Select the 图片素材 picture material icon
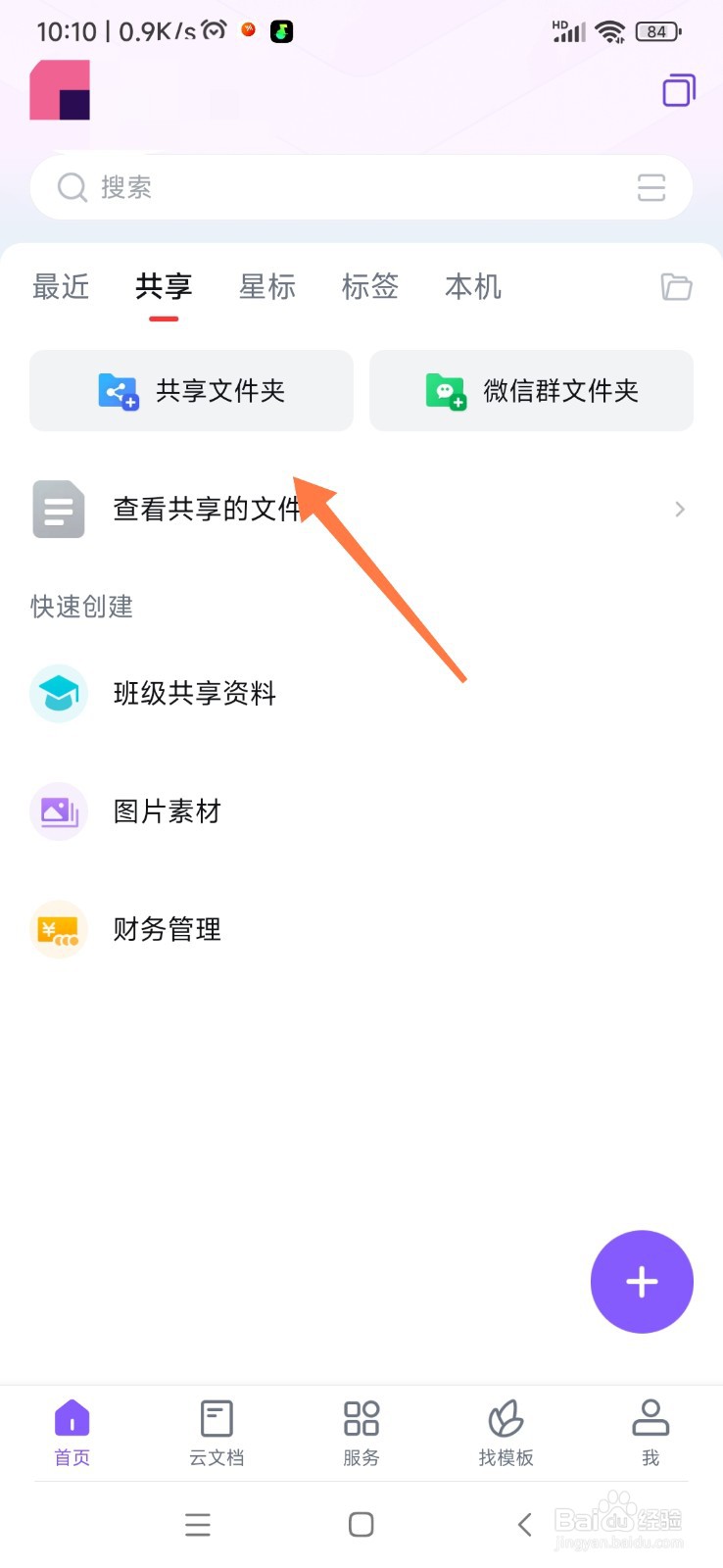The image size is (723, 1568). click(x=59, y=811)
